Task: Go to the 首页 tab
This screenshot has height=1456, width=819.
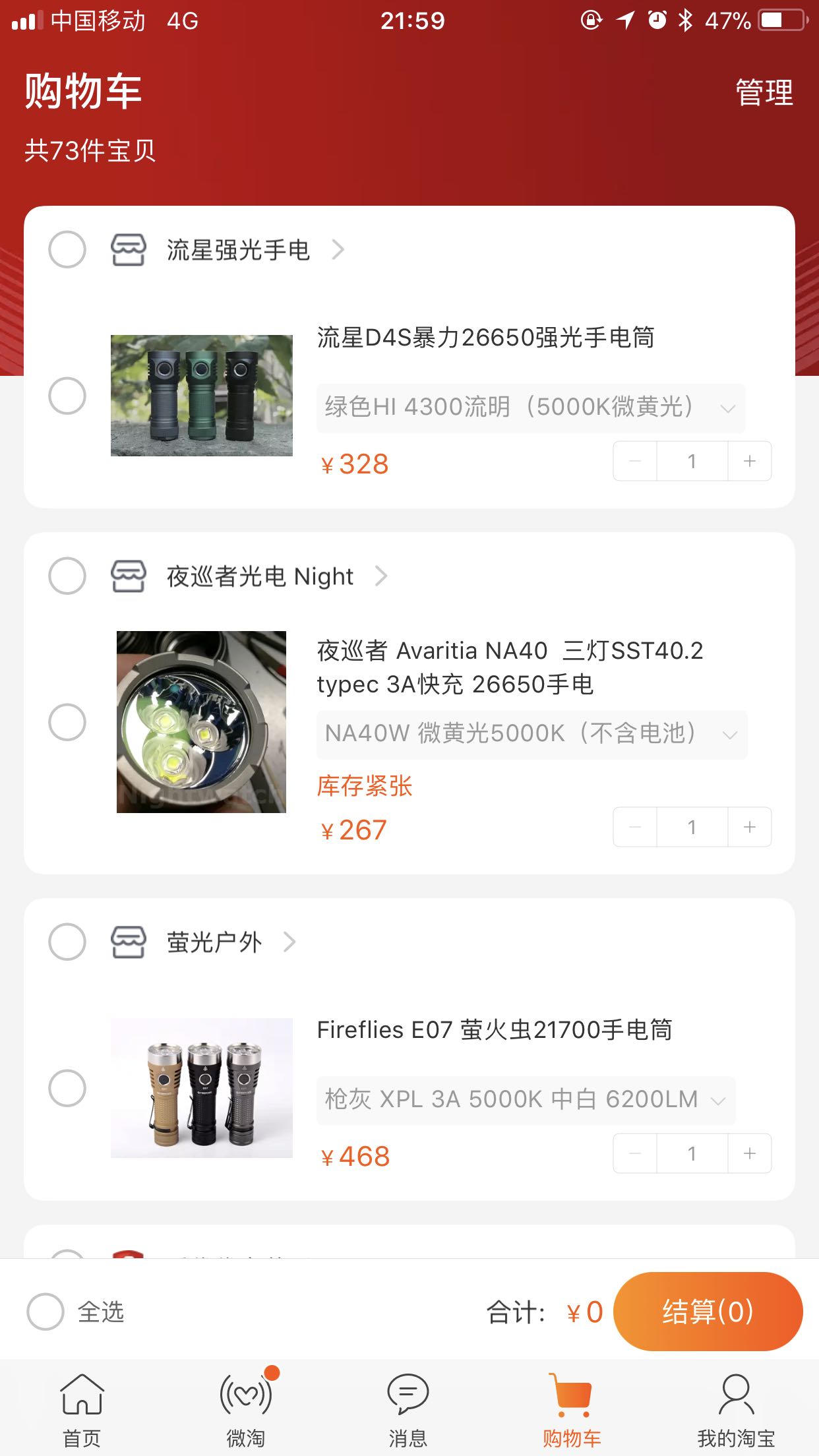Action: [82, 1405]
